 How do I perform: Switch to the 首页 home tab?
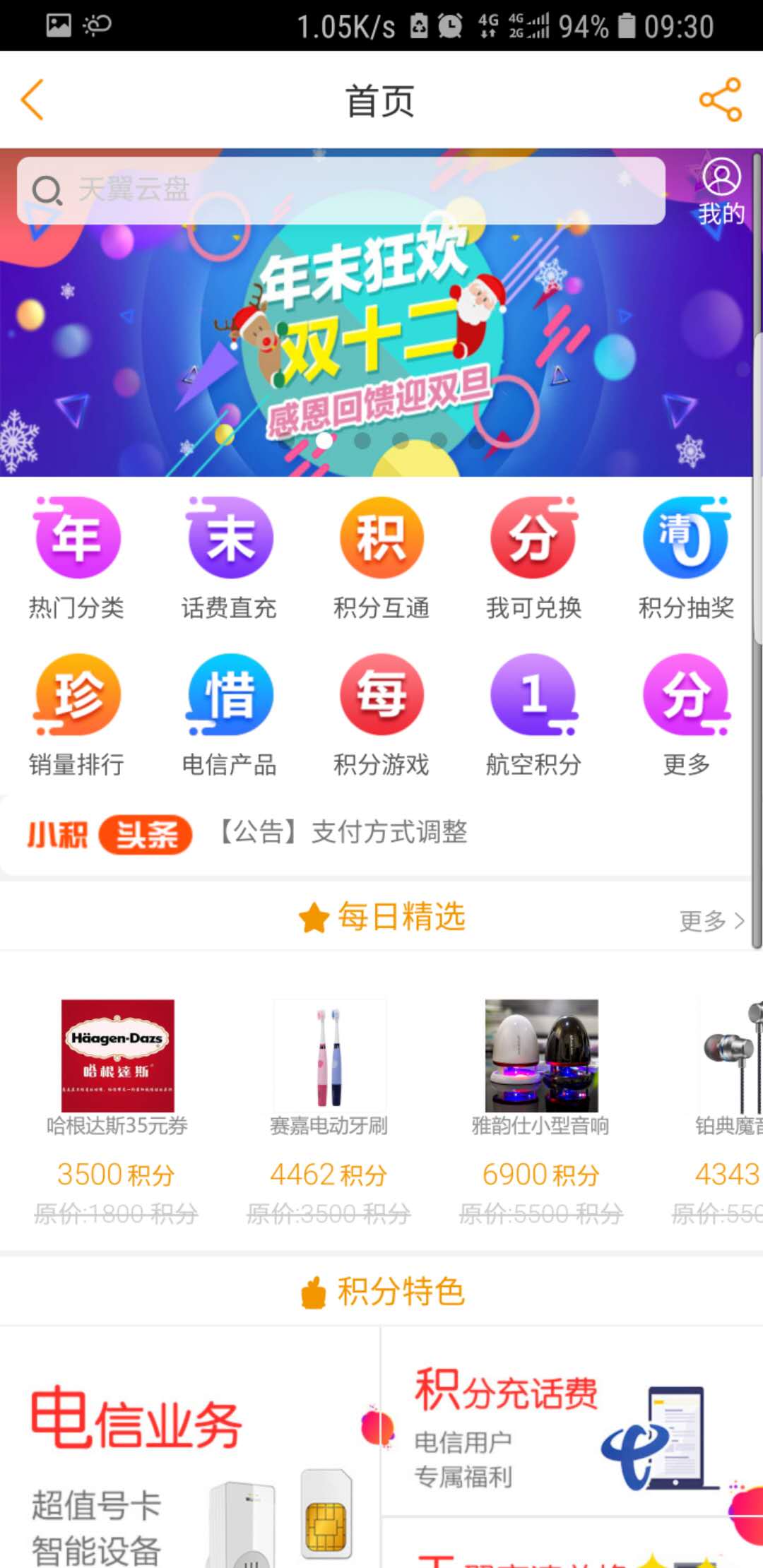tap(381, 100)
